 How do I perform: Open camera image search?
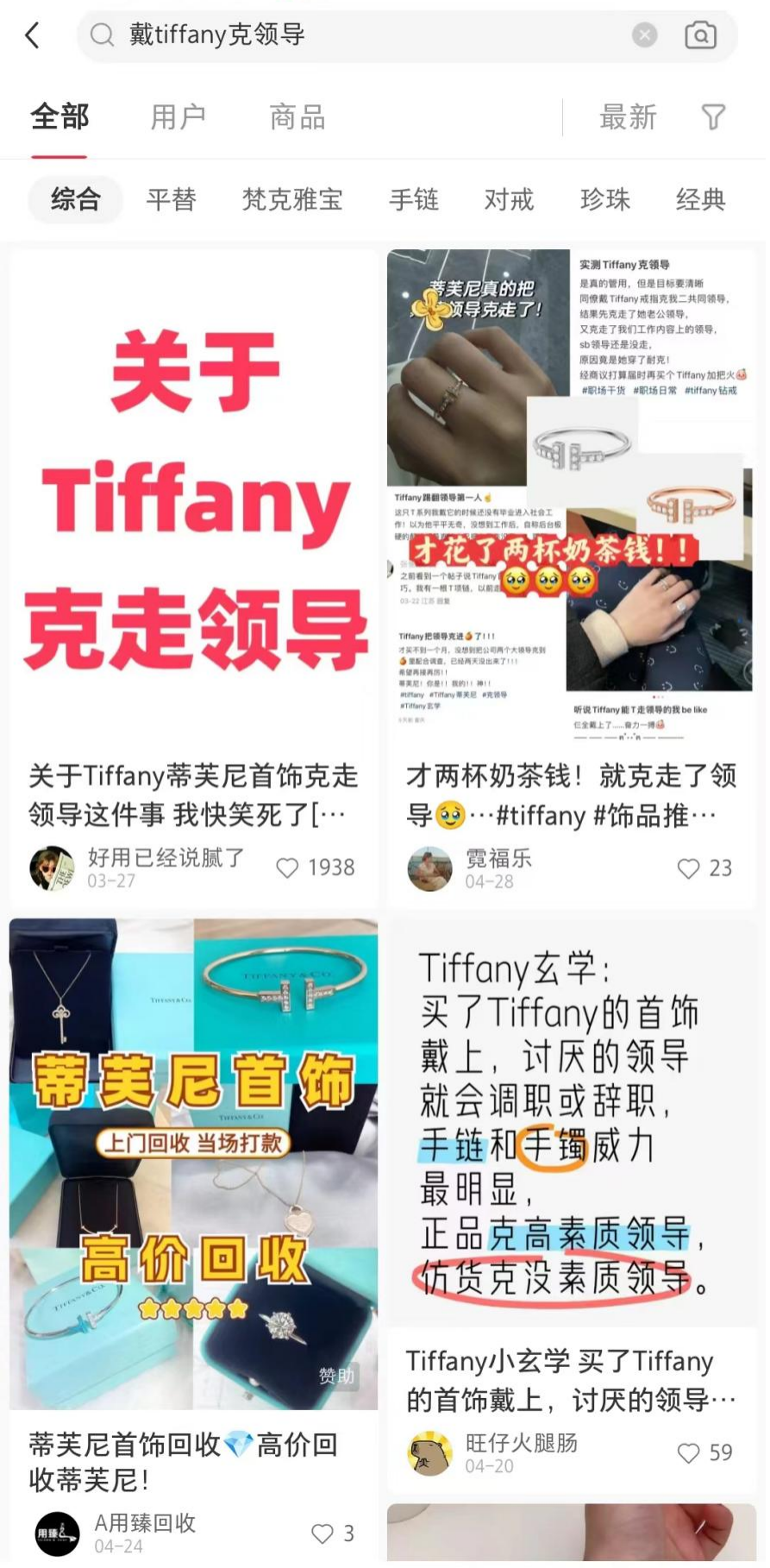tap(700, 35)
